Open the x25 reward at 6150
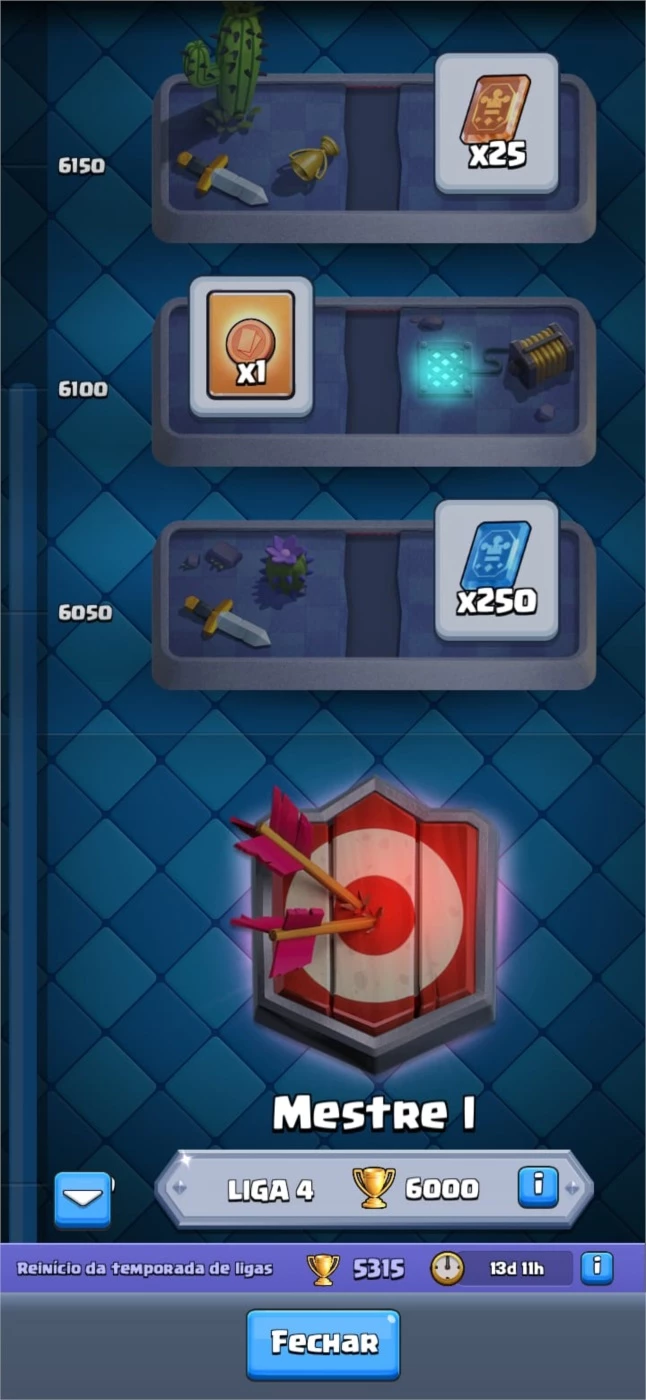646x1400 pixels. 497,123
